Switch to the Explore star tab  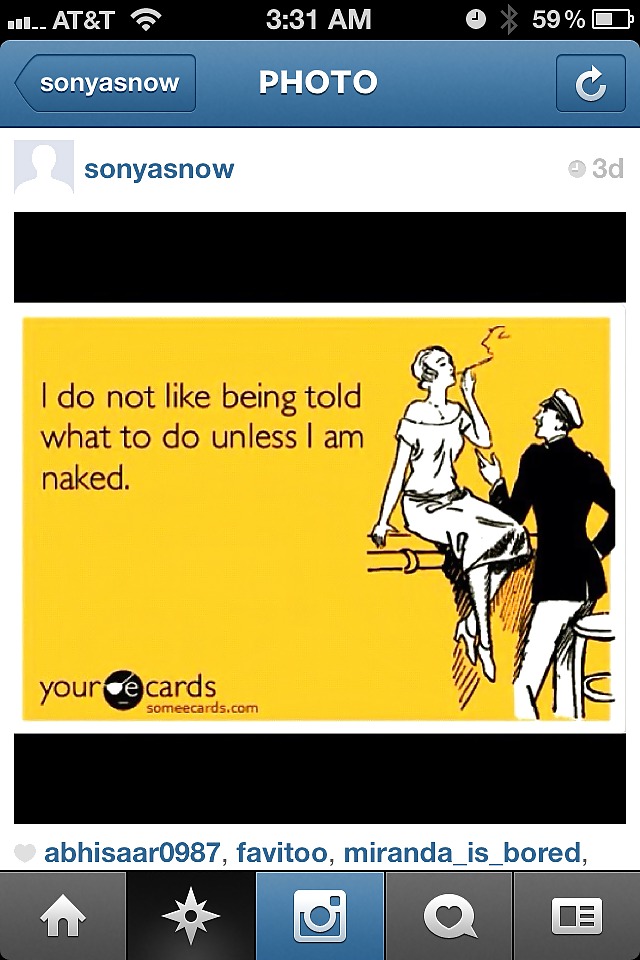(x=190, y=916)
